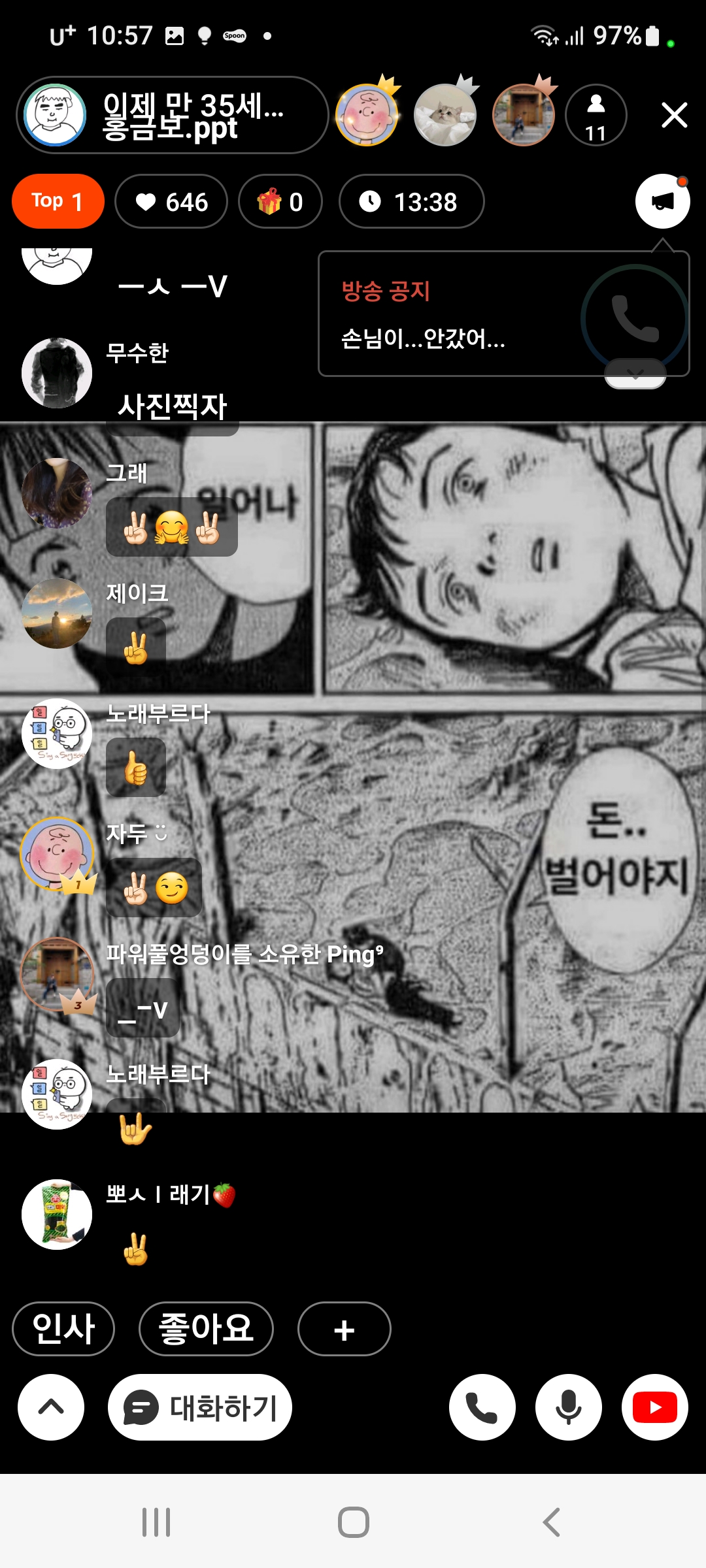706x1568 pixels.
Task: Close the live broadcast
Action: point(674,115)
